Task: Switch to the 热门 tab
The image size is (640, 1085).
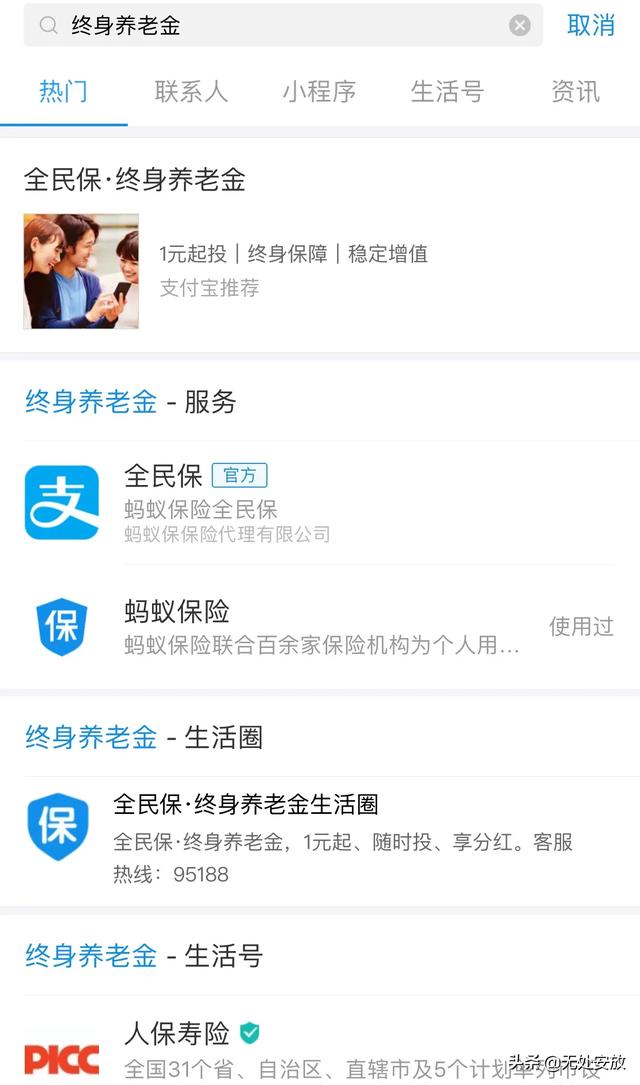Action: pyautogui.click(x=63, y=92)
